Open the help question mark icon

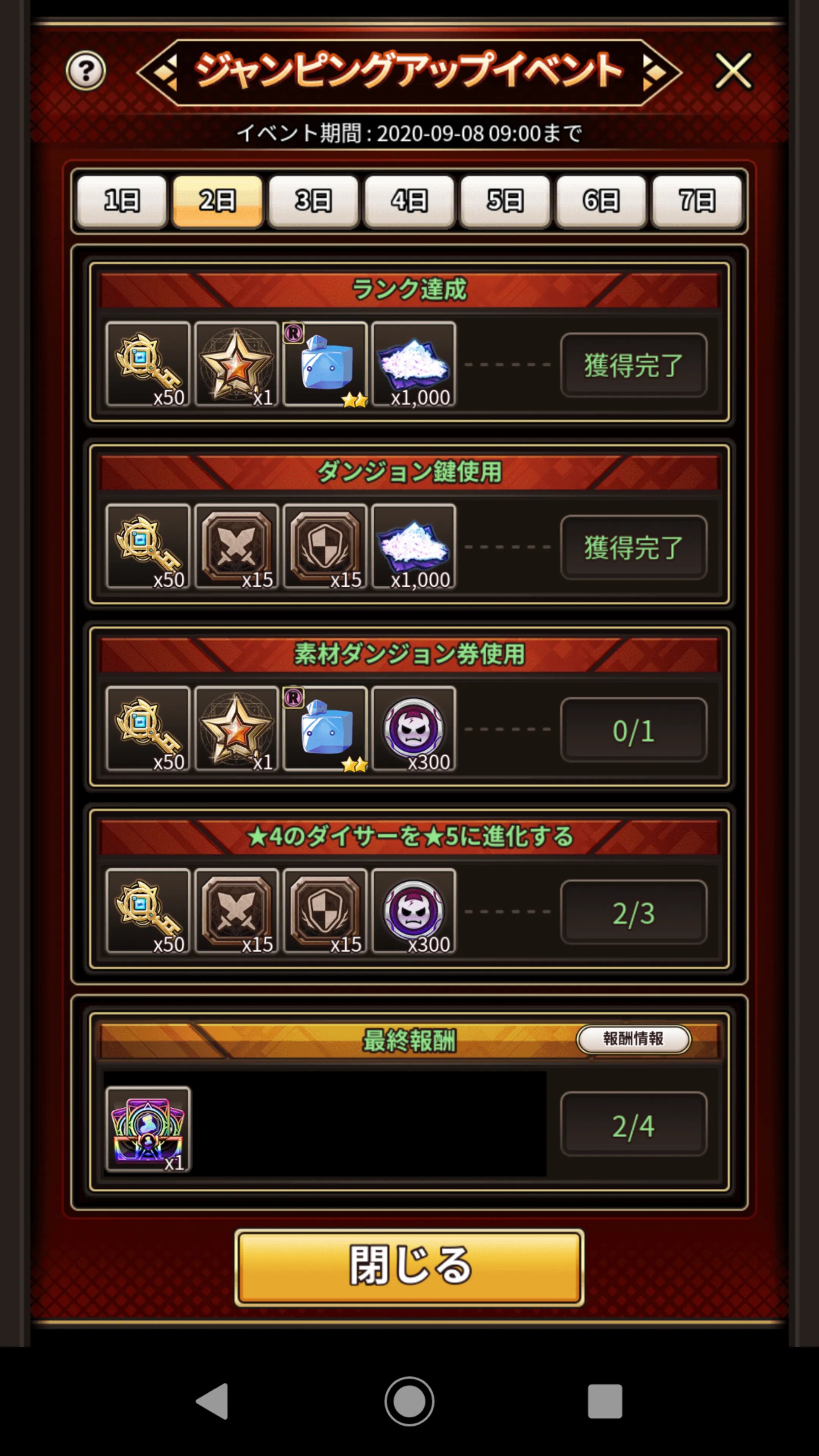[x=86, y=71]
